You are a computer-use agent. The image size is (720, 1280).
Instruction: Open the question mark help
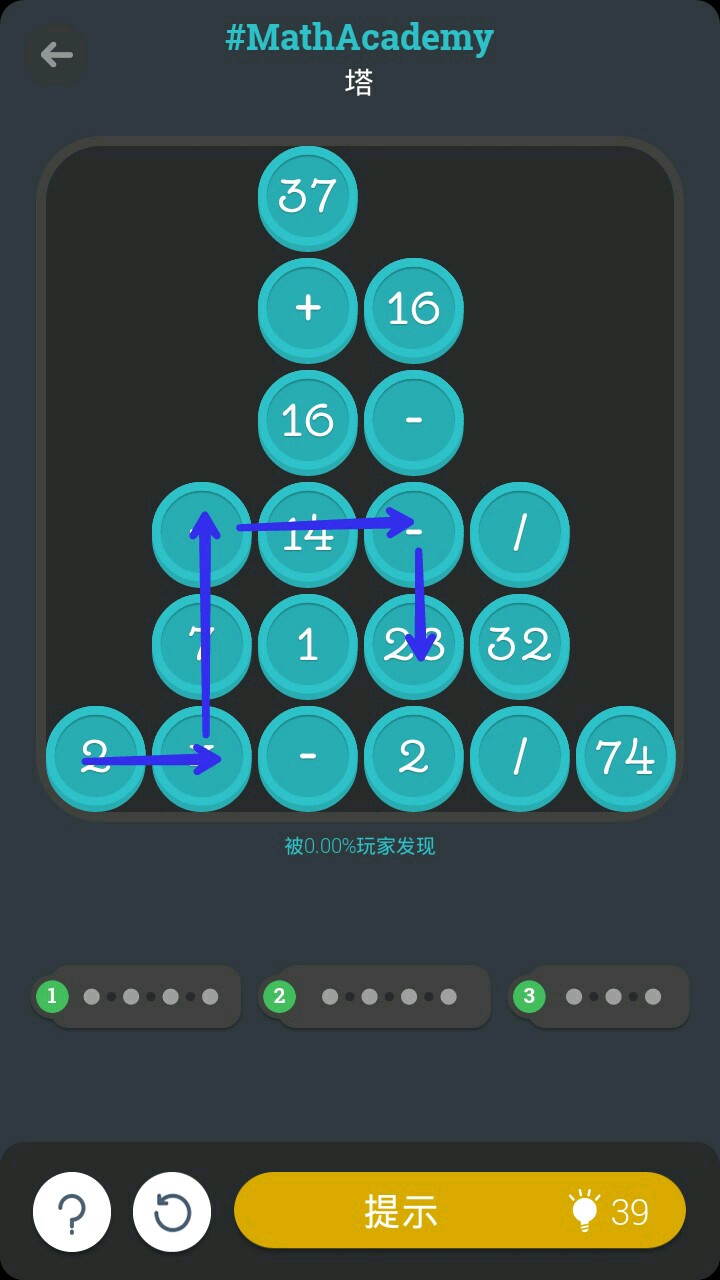pyautogui.click(x=72, y=1212)
